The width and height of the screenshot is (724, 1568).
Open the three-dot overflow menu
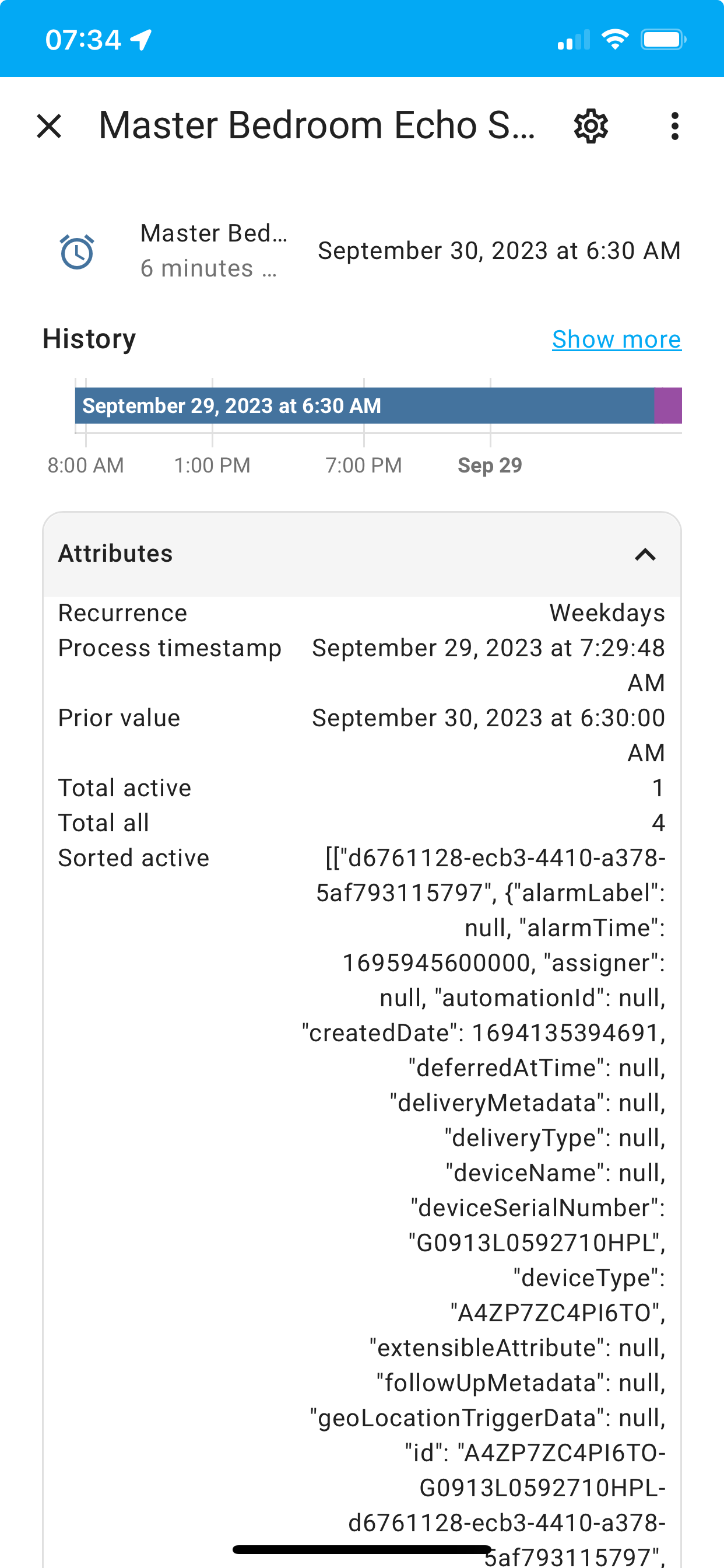coord(676,125)
